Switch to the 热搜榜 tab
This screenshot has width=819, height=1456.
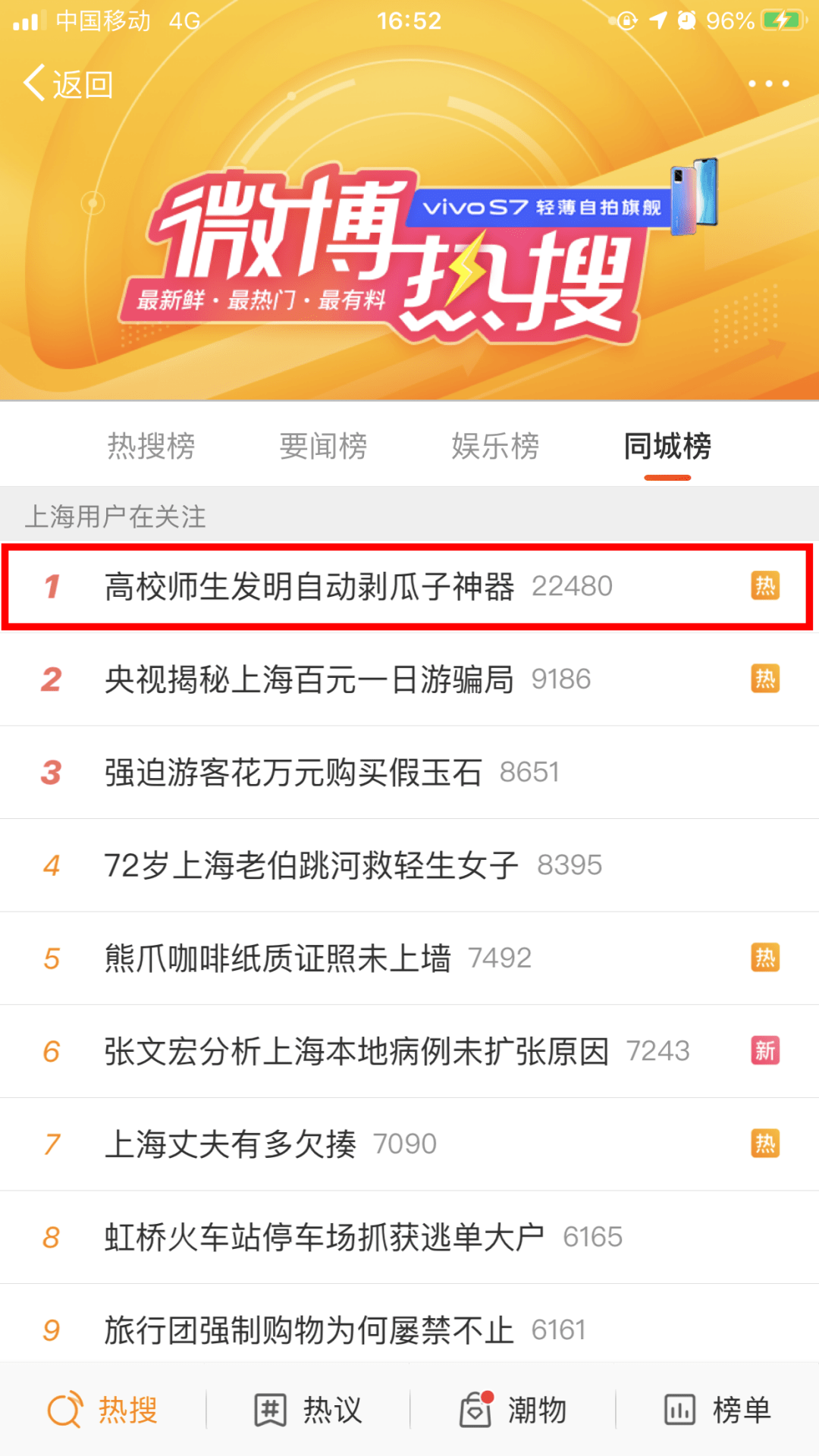tap(151, 446)
